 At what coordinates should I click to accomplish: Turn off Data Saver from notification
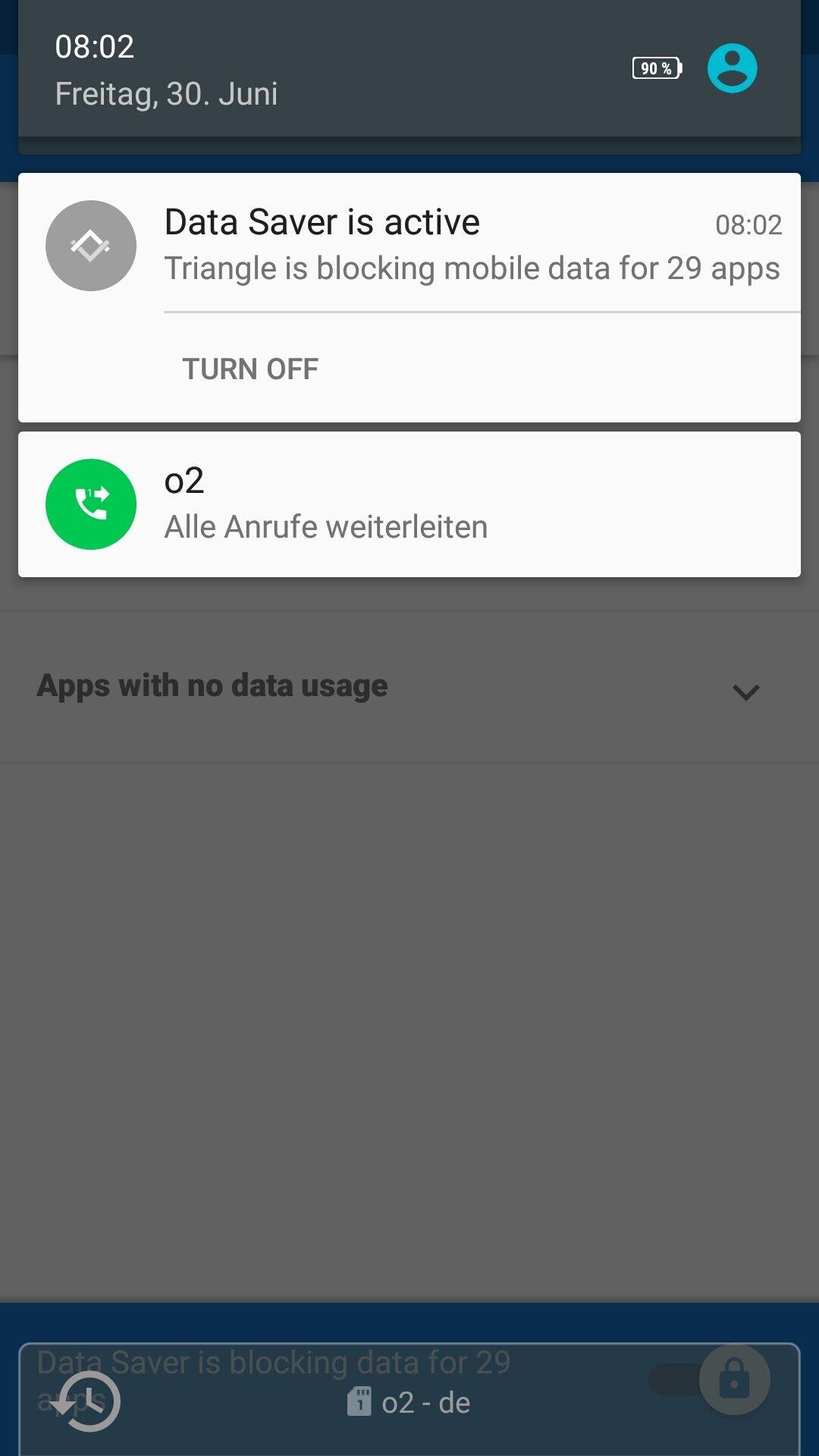pyautogui.click(x=250, y=369)
